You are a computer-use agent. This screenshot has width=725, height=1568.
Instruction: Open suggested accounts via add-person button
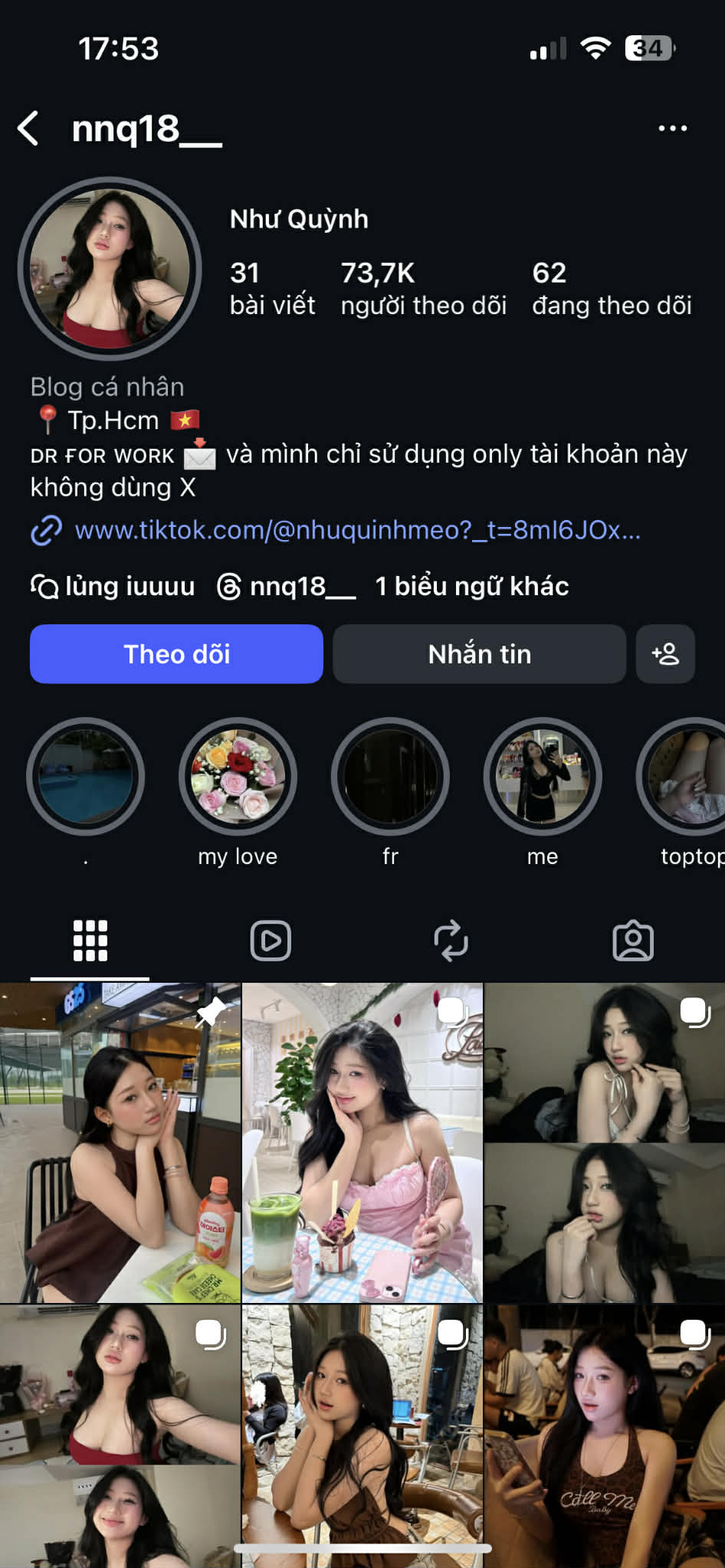[x=665, y=654]
